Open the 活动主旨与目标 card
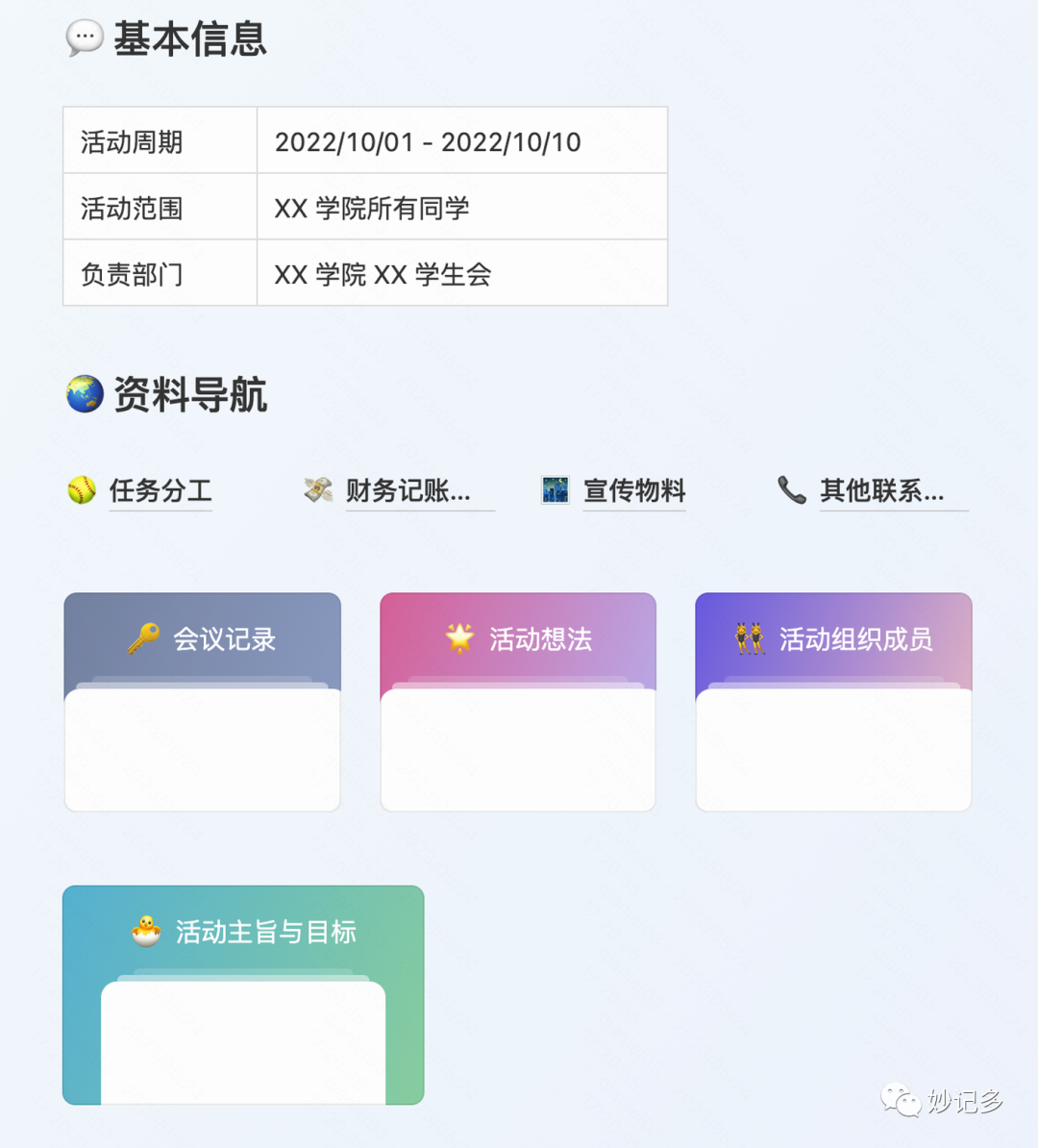 (243, 994)
